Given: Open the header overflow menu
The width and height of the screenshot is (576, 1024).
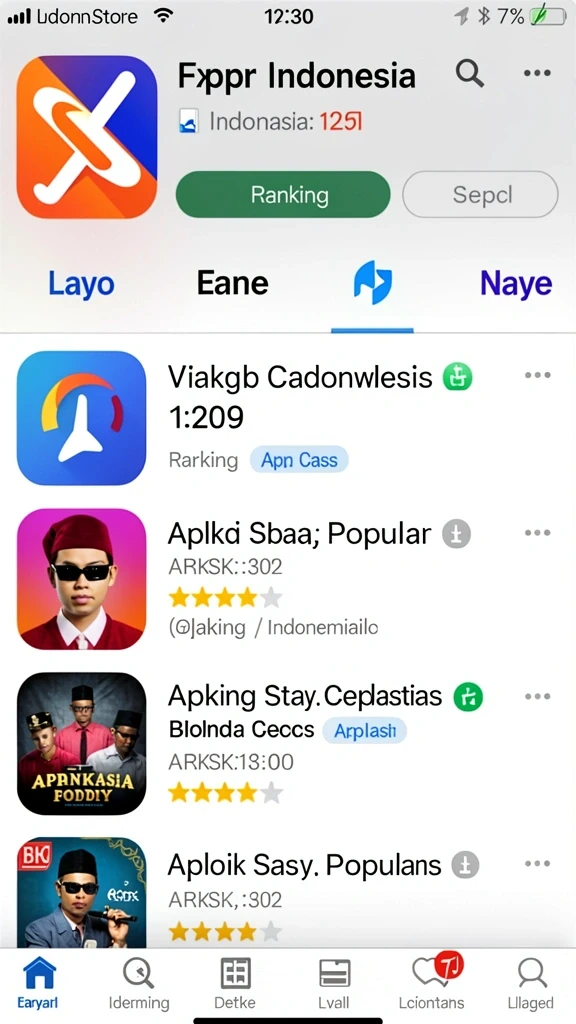Looking at the screenshot, I should (537, 73).
